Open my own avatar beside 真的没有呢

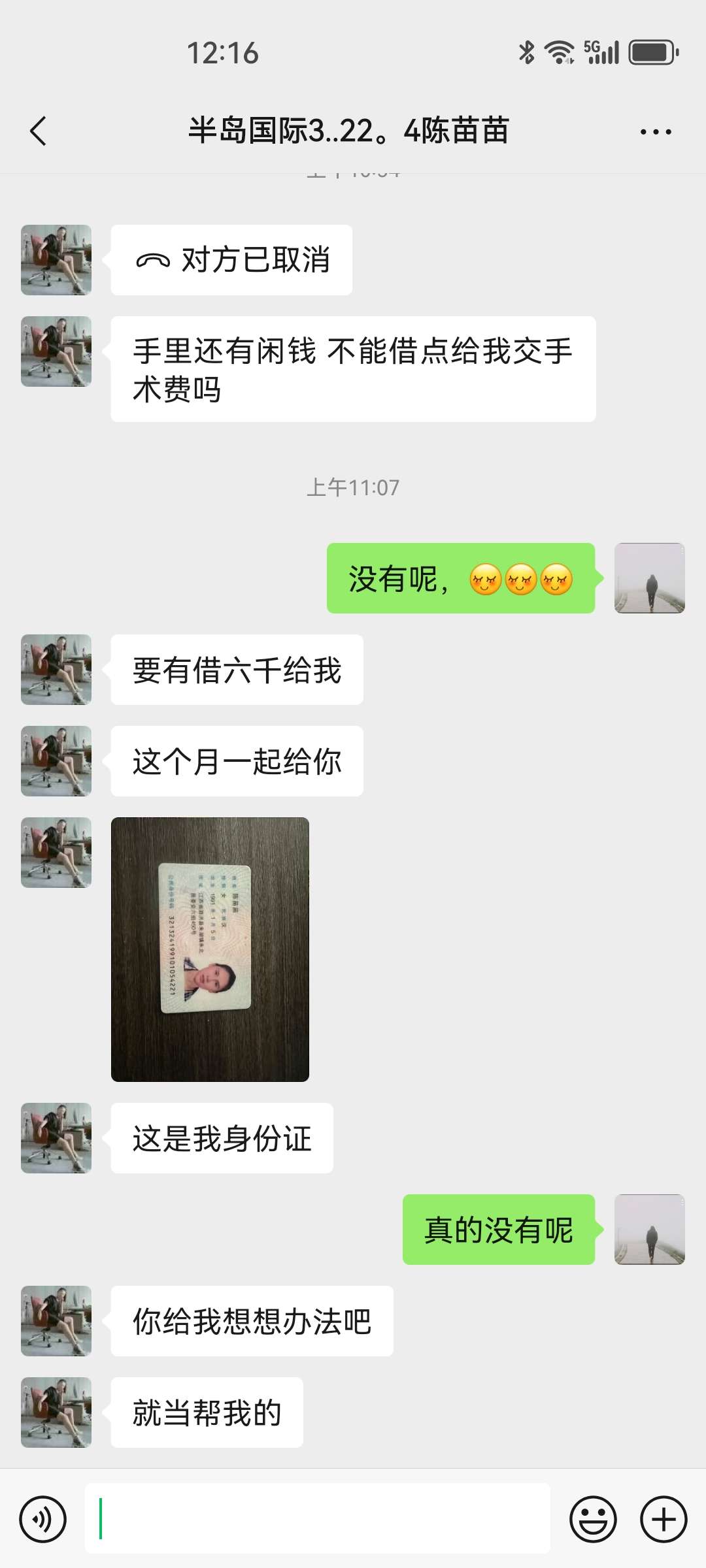point(649,1230)
